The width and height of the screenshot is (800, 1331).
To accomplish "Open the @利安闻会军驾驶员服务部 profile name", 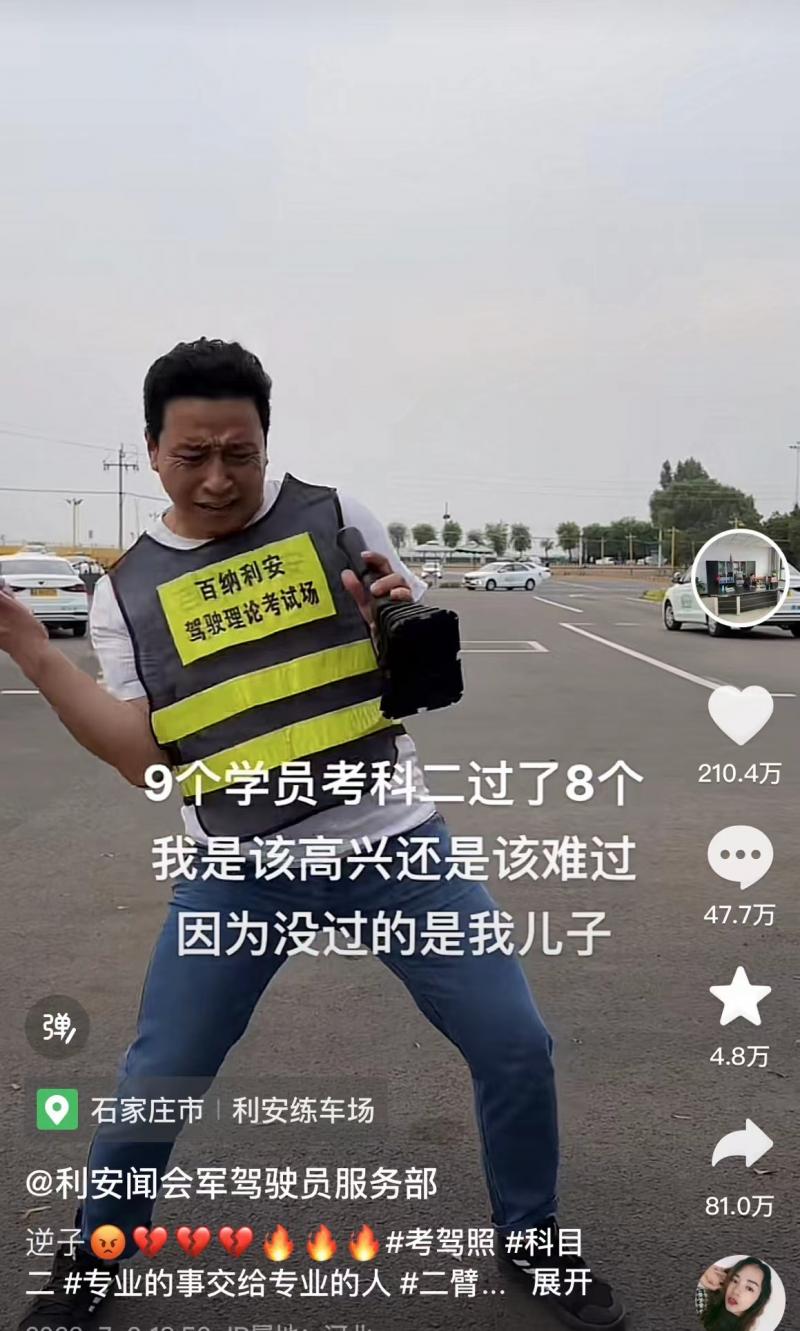I will click(232, 1184).
